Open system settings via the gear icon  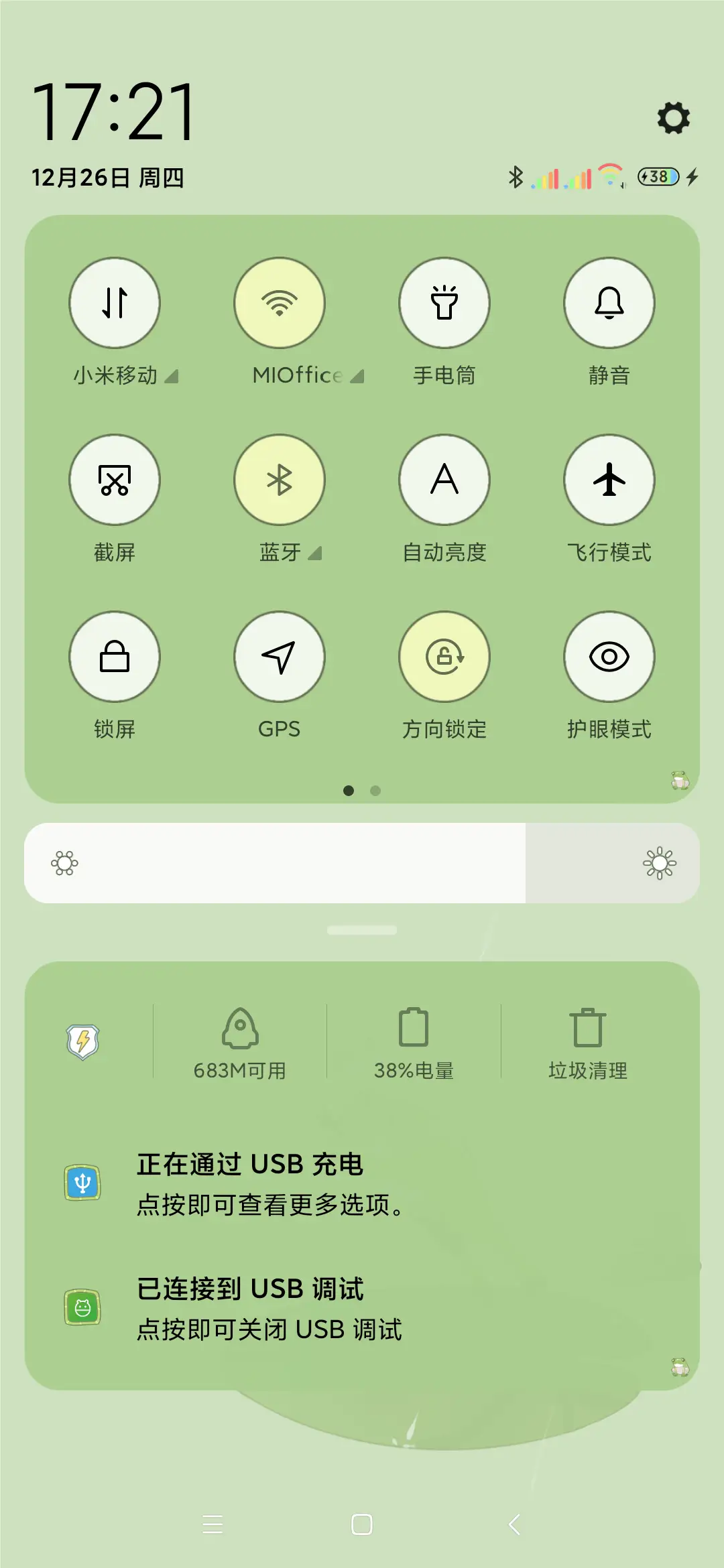coord(672,119)
